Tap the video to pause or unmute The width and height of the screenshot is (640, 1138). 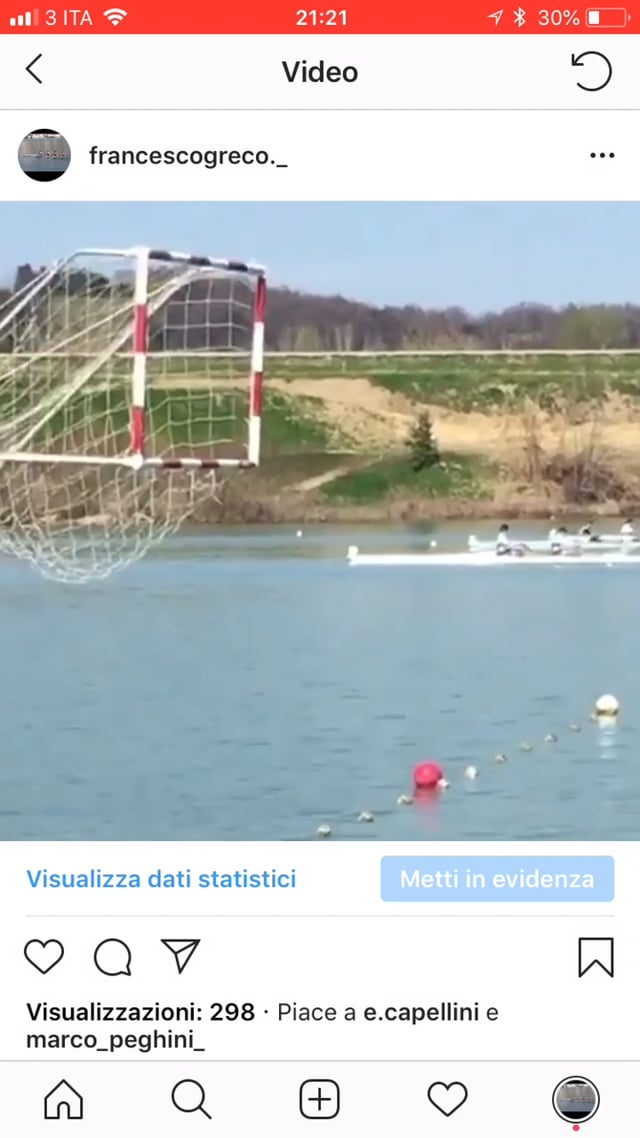click(320, 520)
